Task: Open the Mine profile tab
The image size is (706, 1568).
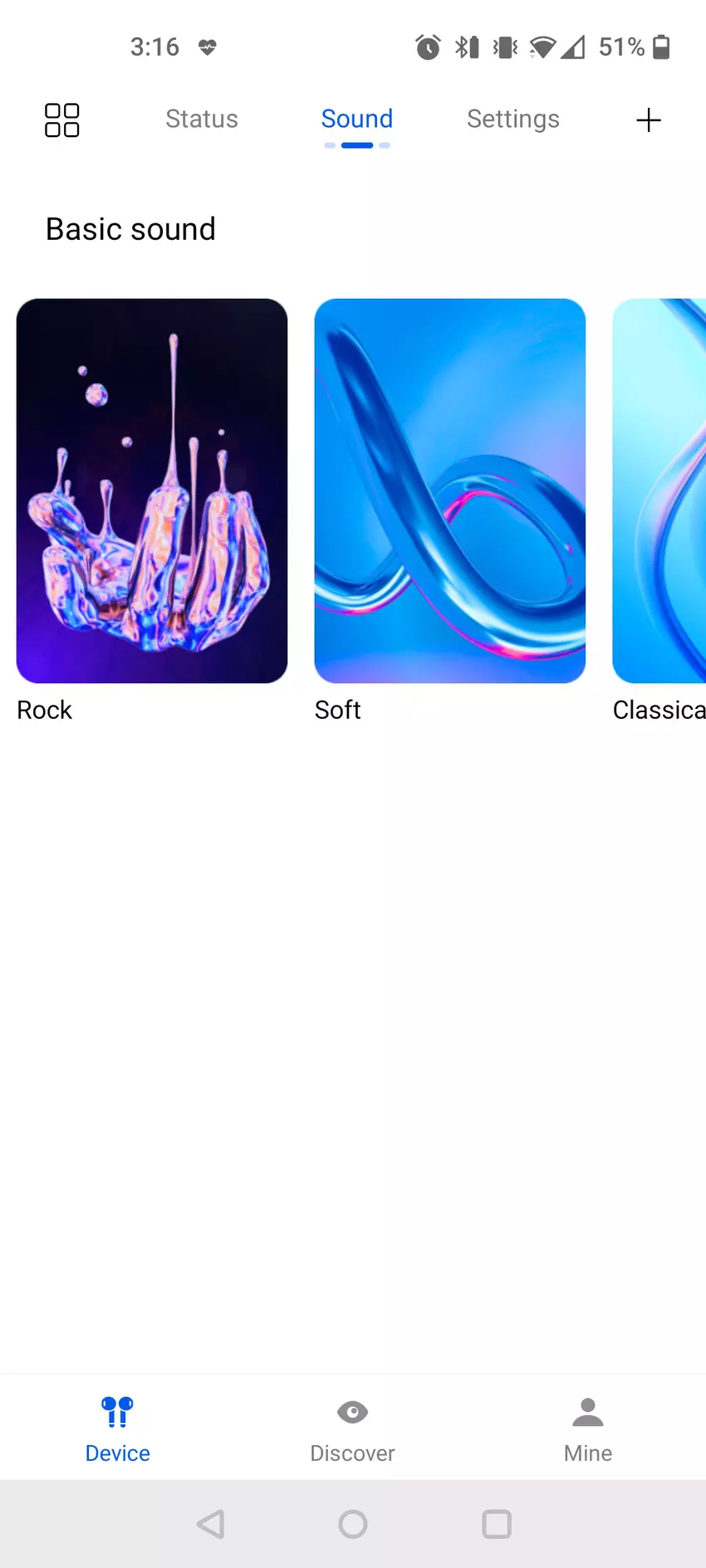Action: pos(587,1428)
